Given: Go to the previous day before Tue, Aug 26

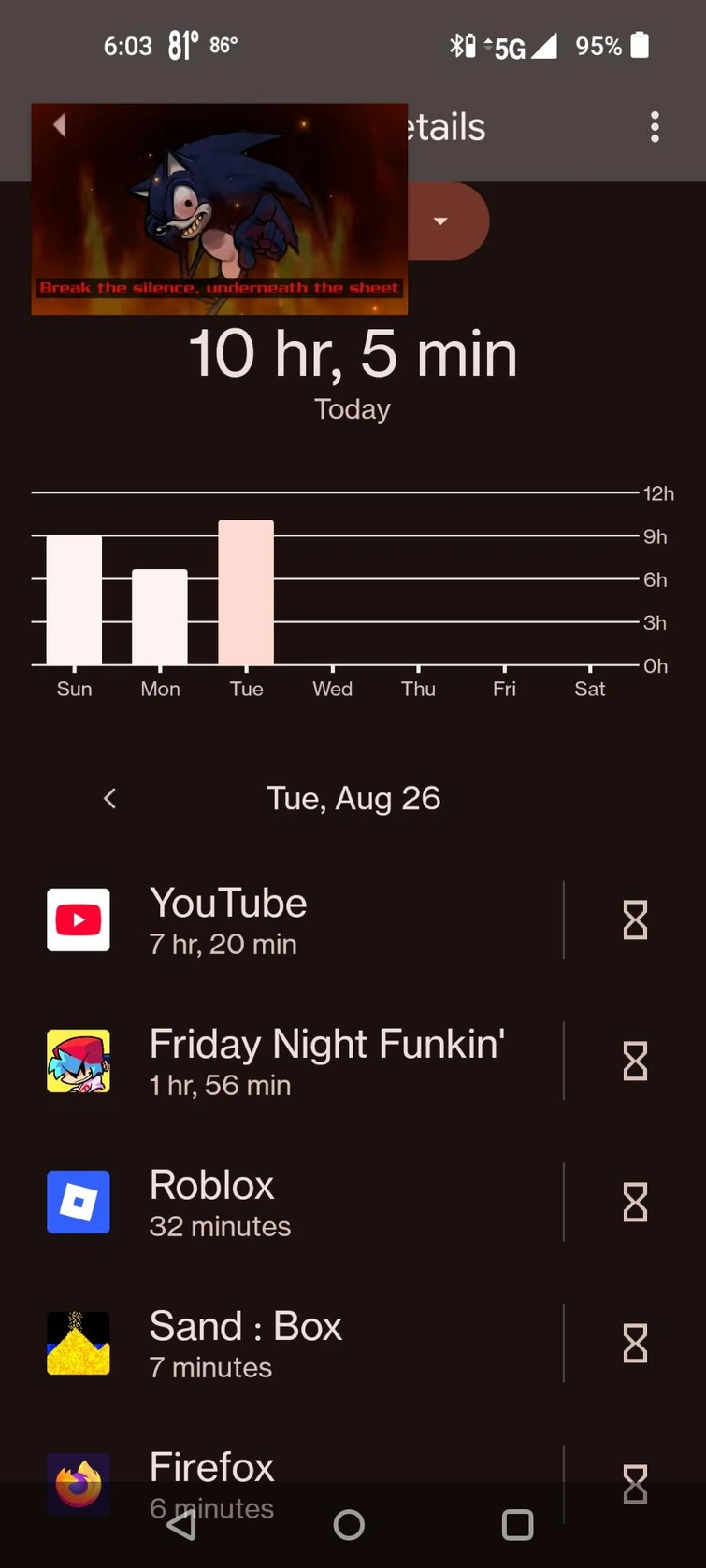Looking at the screenshot, I should pos(110,798).
